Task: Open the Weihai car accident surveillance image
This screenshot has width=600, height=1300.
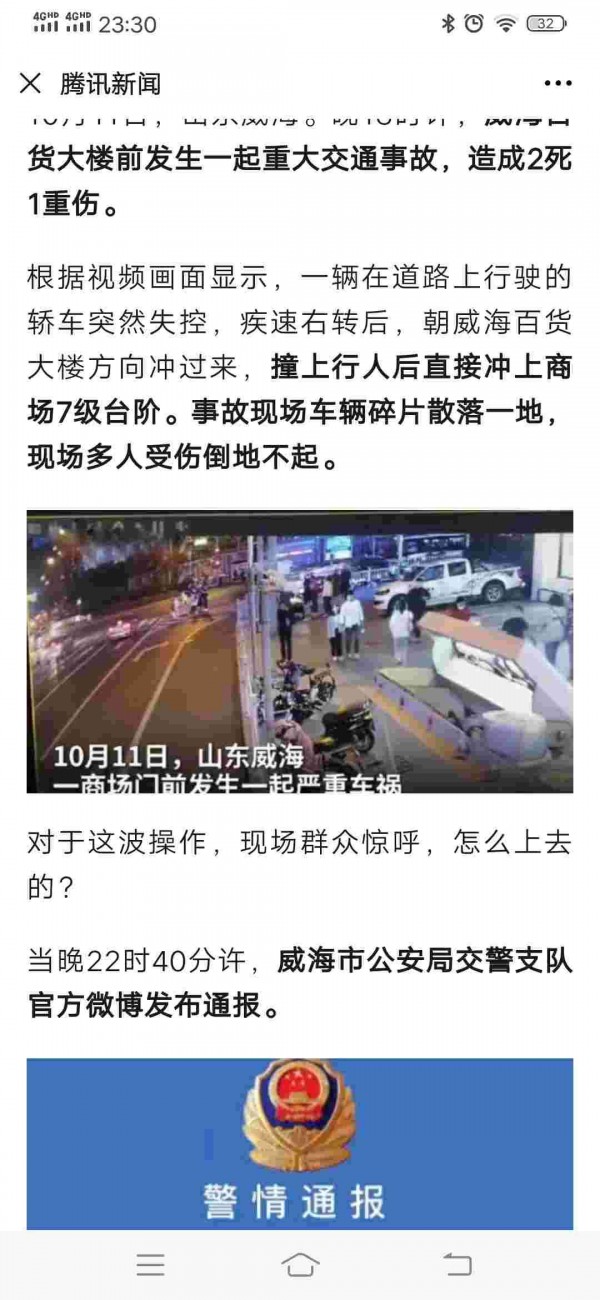Action: [300, 652]
